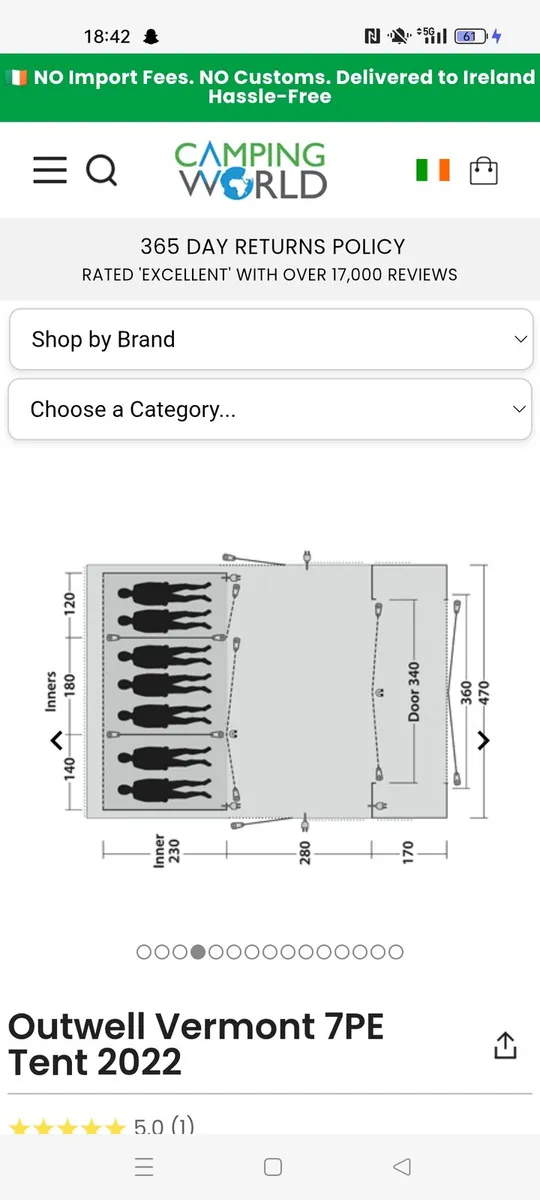Jump to the first image dot

pyautogui.click(x=144, y=952)
